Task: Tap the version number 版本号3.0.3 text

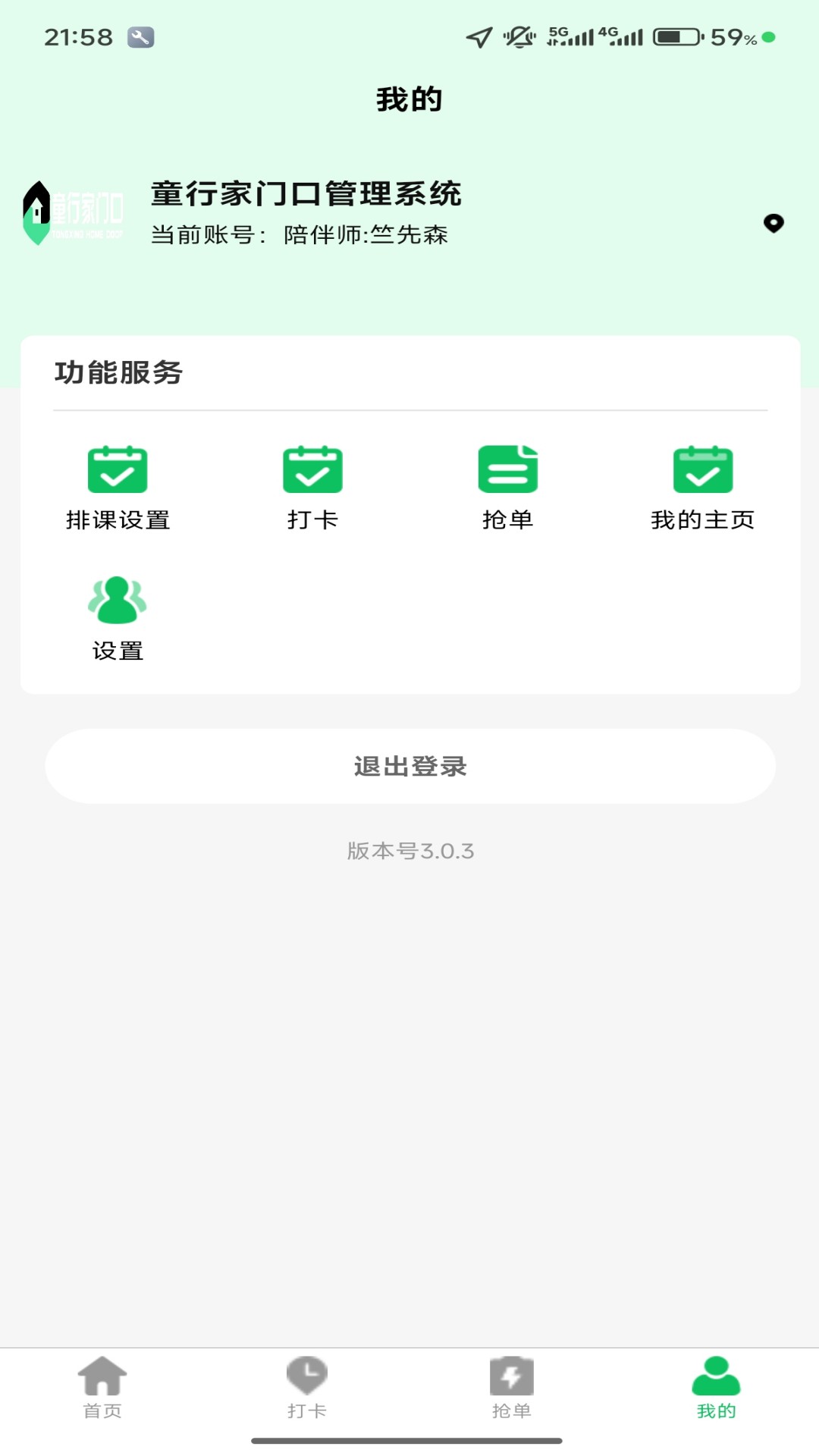Action: point(409,850)
